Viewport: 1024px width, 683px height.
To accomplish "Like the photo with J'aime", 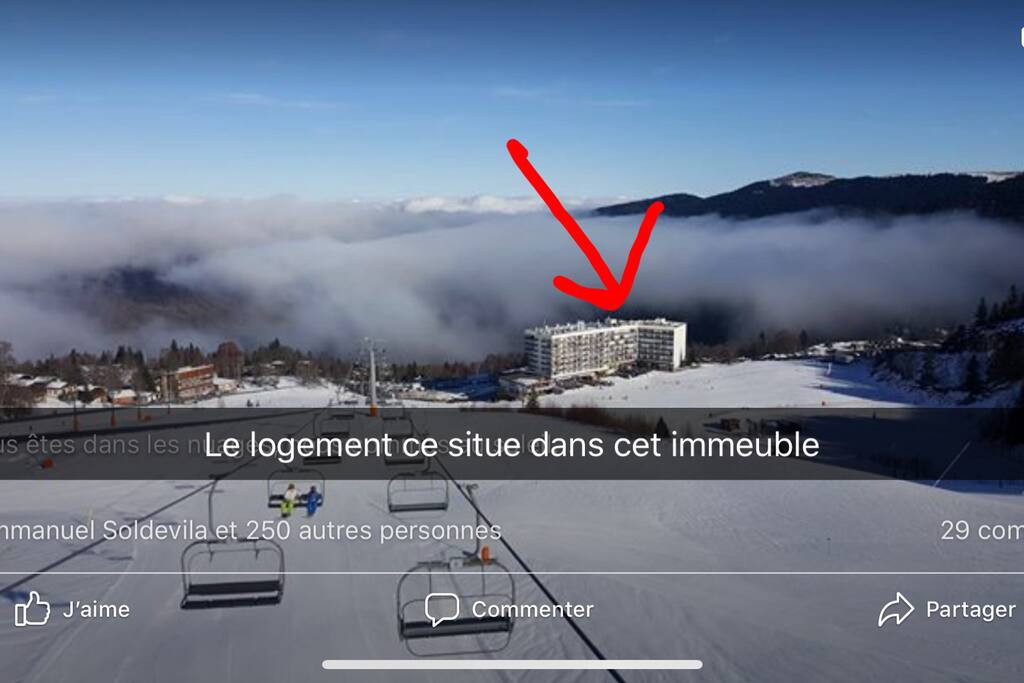I will click(x=72, y=609).
